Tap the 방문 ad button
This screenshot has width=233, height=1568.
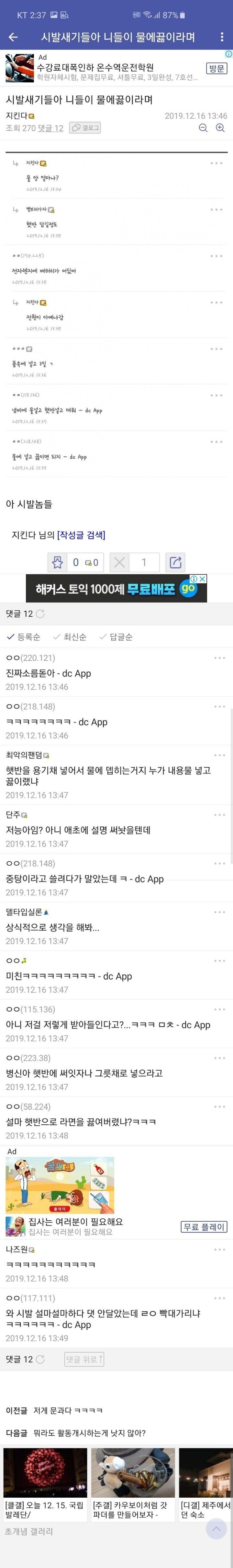[x=216, y=68]
